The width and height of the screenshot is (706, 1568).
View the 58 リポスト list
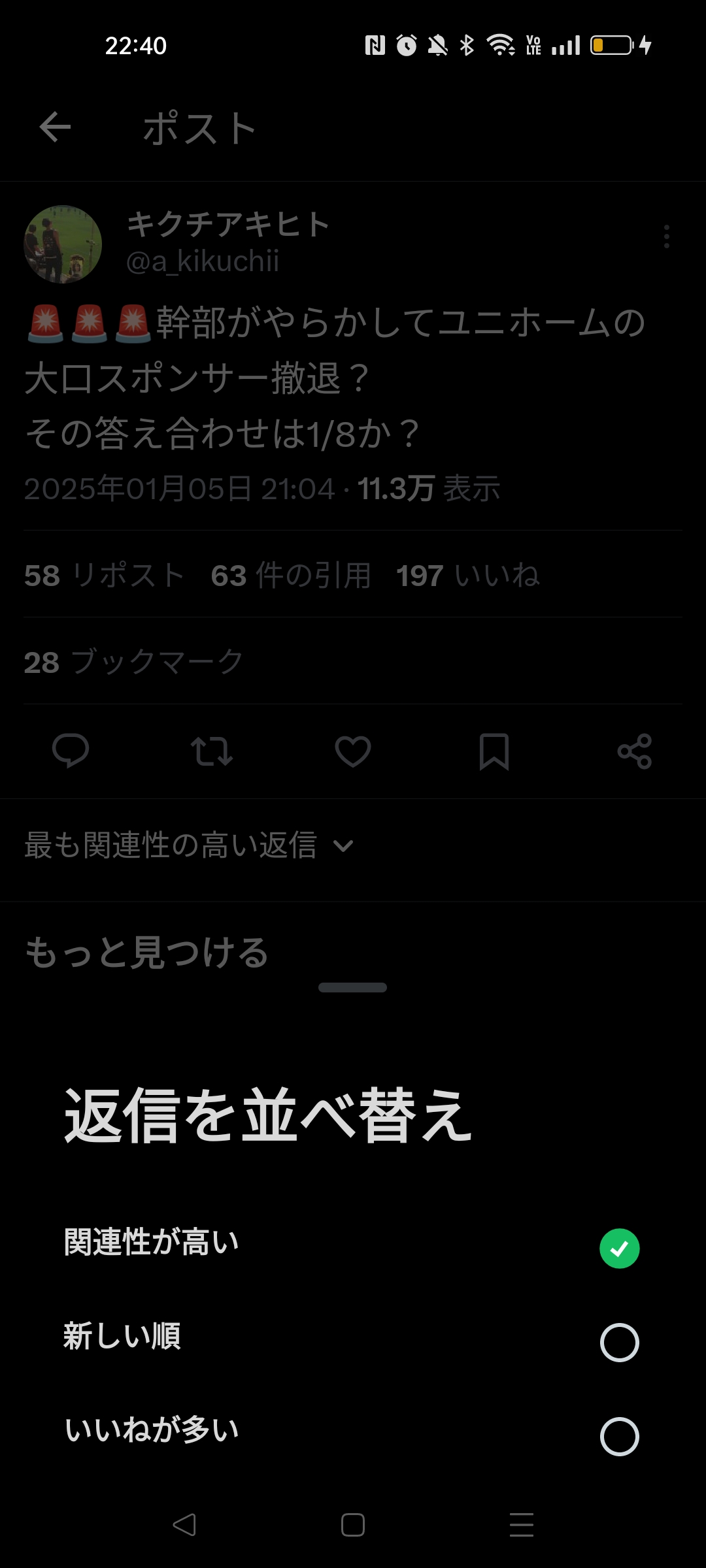(105, 576)
